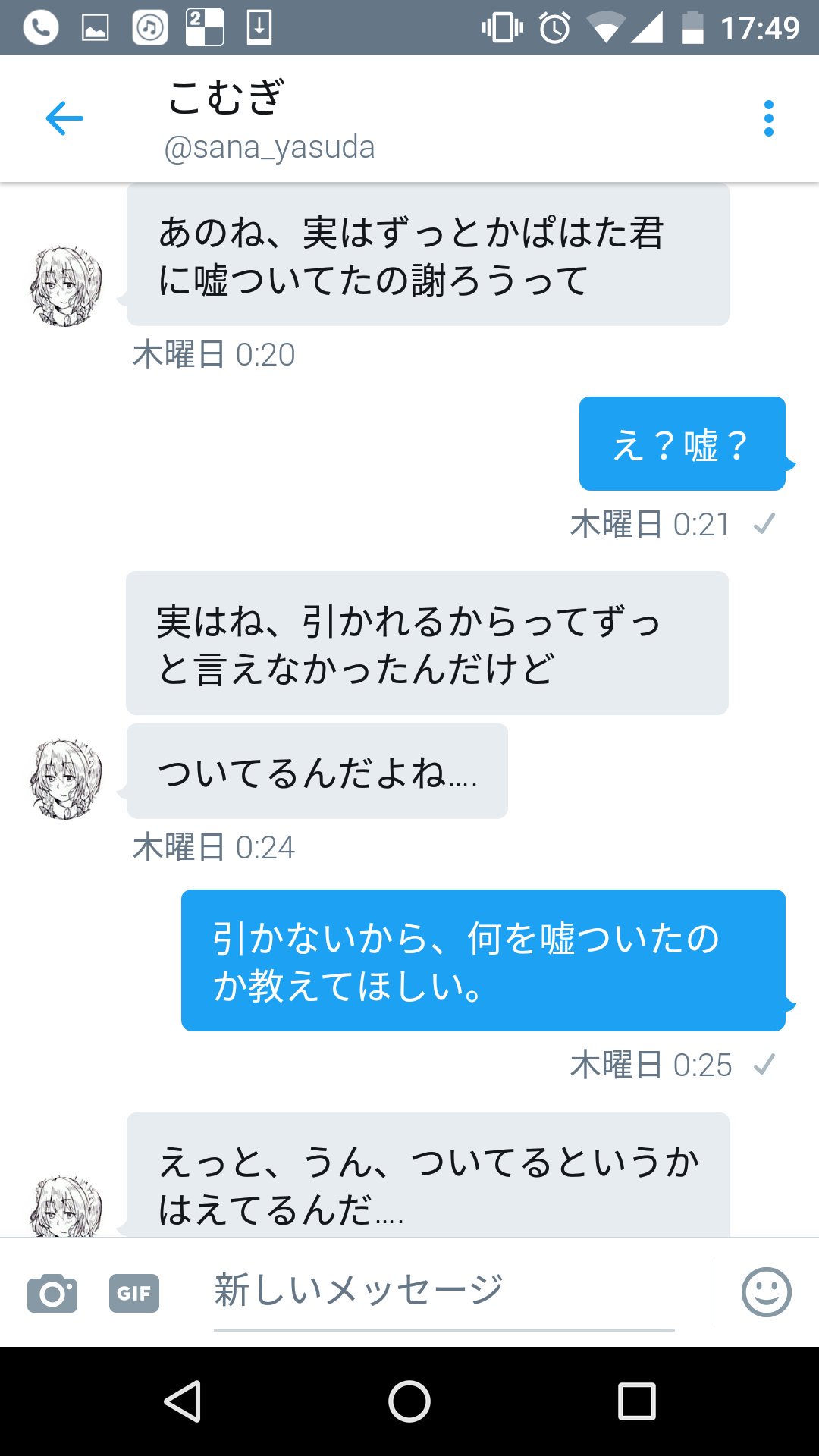Open recent apps via the square button

point(636,1401)
